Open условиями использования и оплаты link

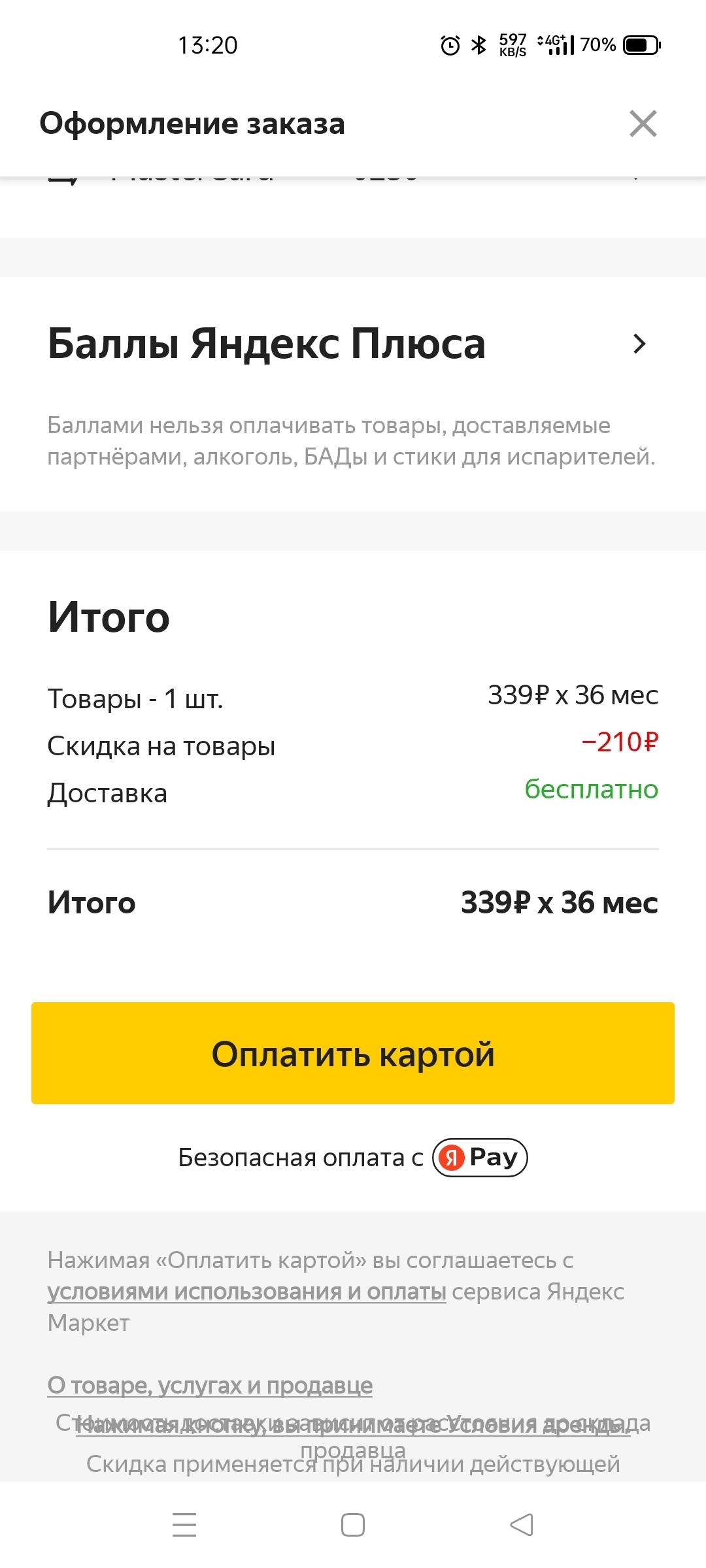246,1292
